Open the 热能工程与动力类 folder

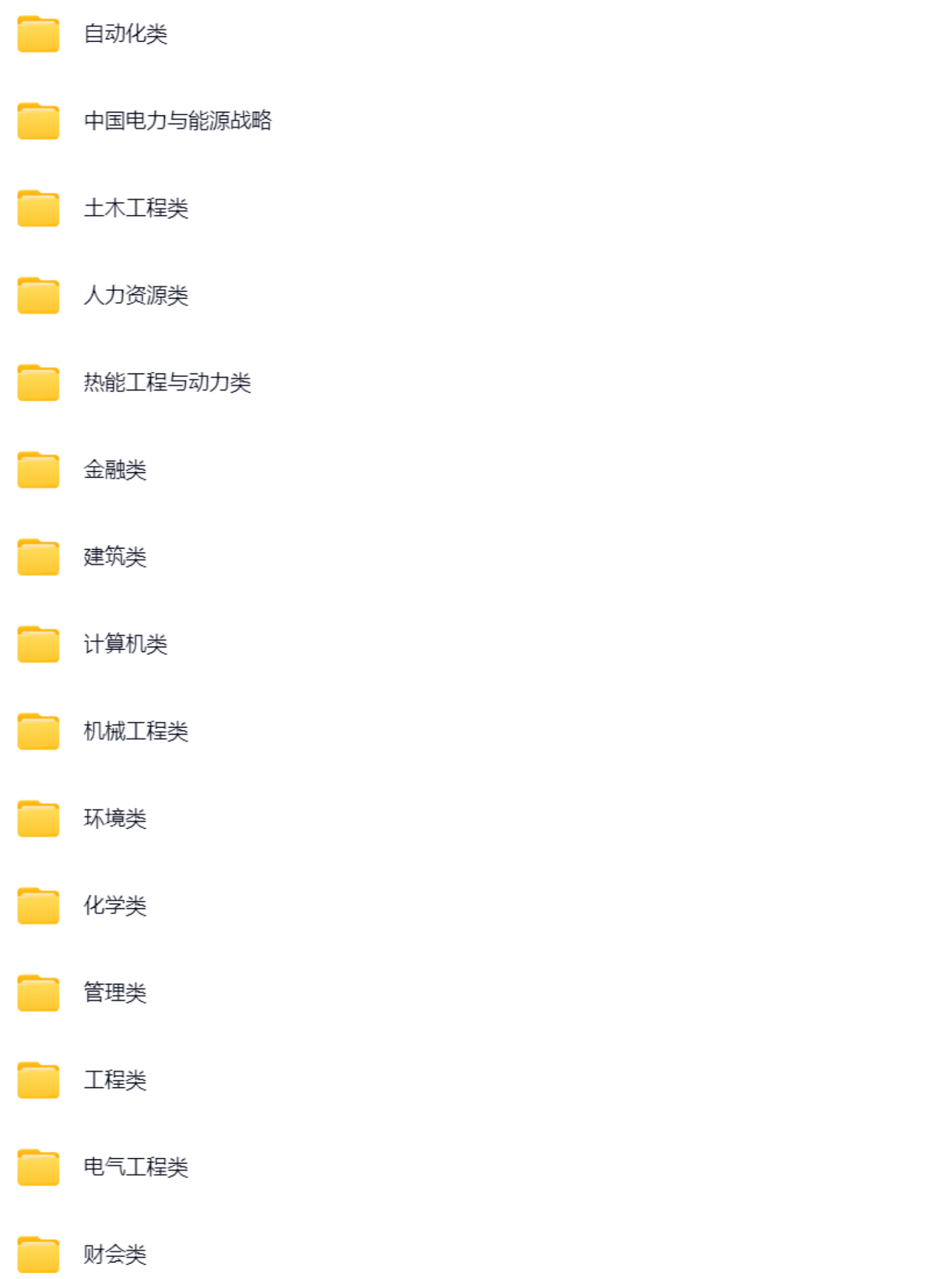(167, 383)
